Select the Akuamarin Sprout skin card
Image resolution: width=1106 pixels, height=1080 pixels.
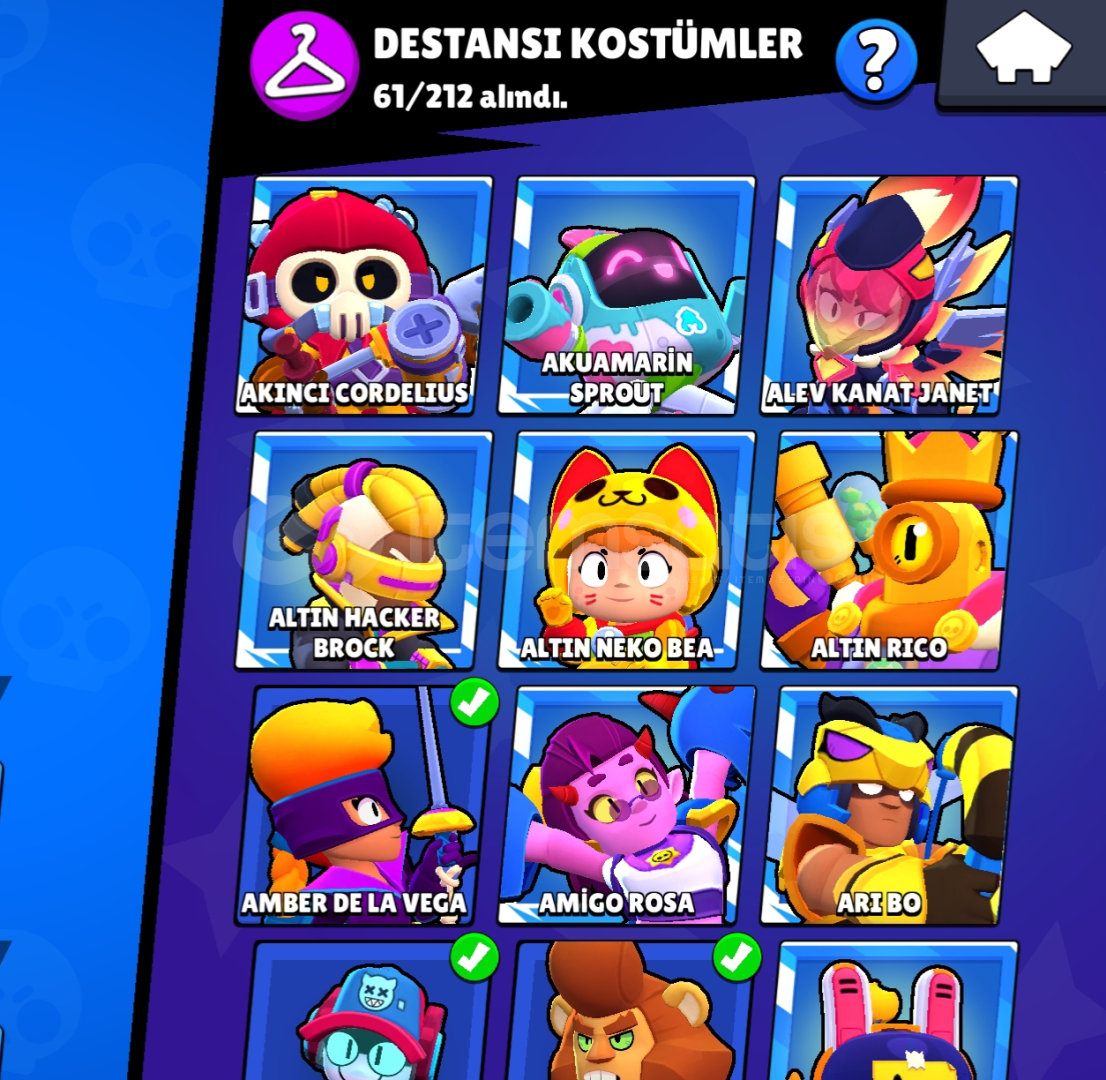tap(626, 295)
